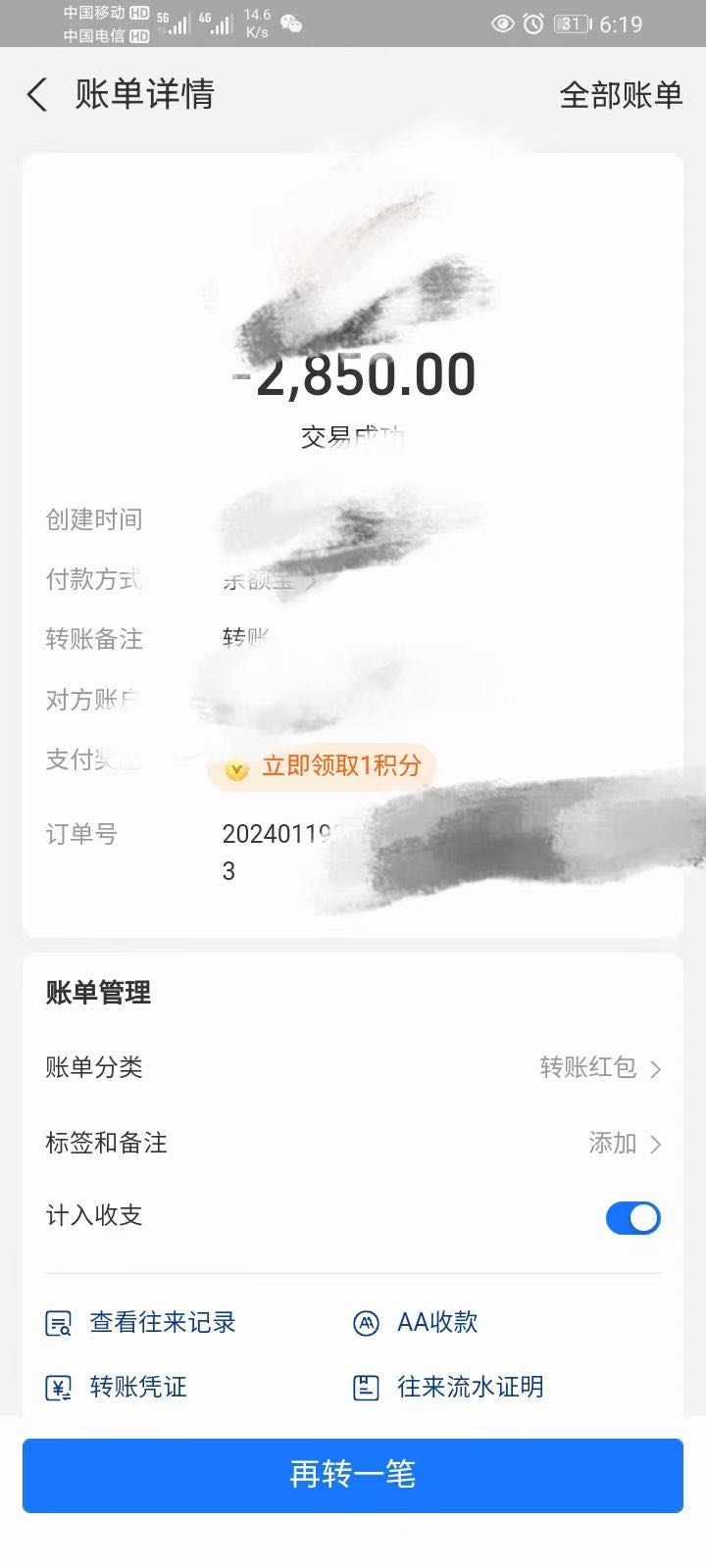
Task: Open 账单分类 转账红包 row
Action: pos(353,1067)
